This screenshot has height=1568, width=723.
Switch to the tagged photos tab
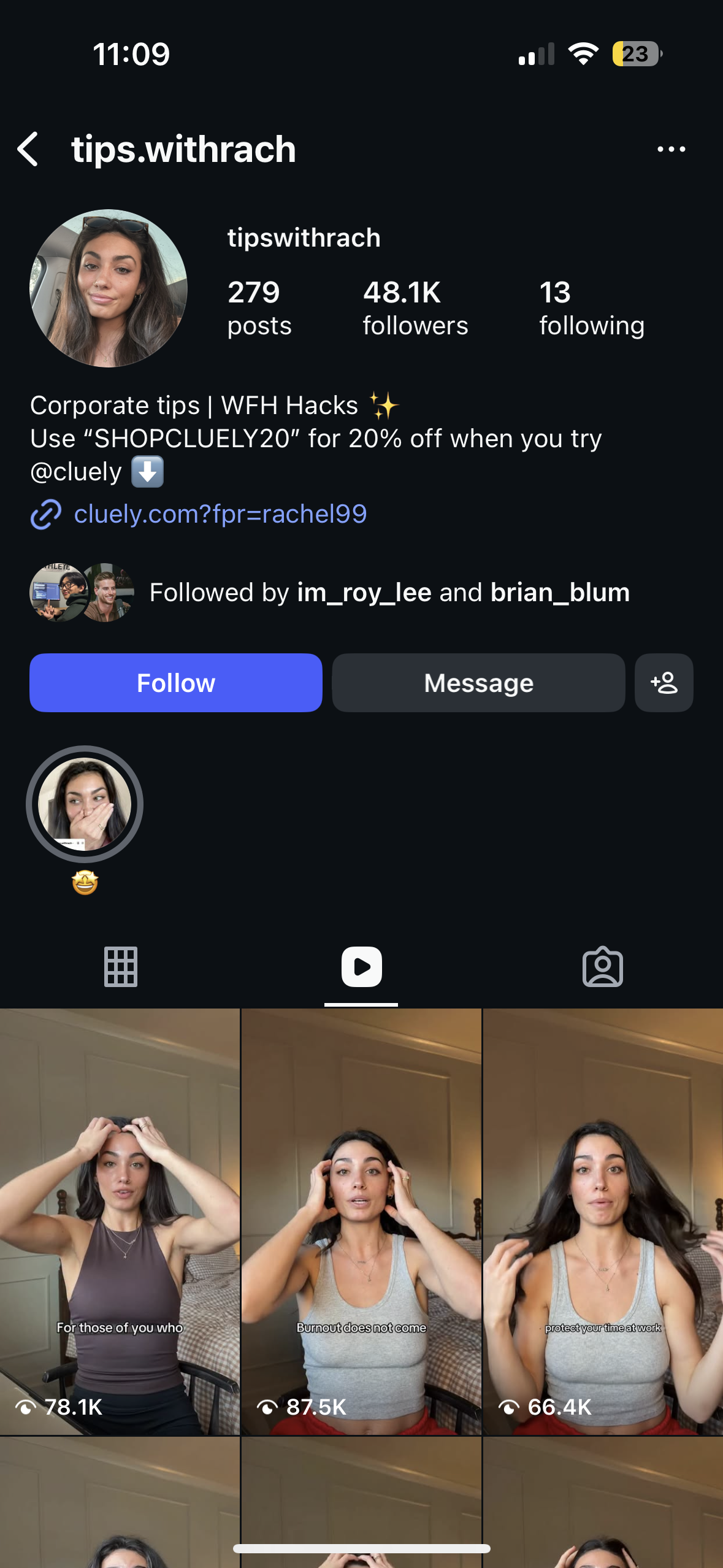click(602, 967)
